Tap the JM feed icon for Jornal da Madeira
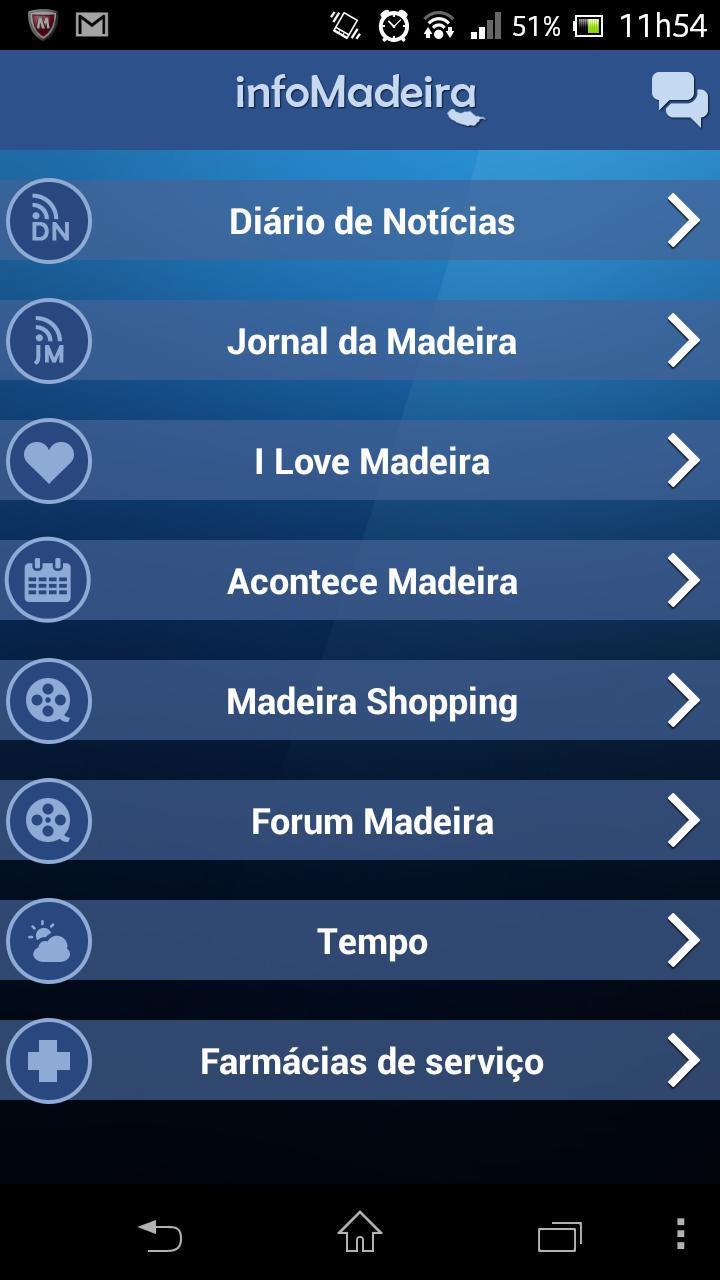Viewport: 720px width, 1280px height. coord(48,341)
